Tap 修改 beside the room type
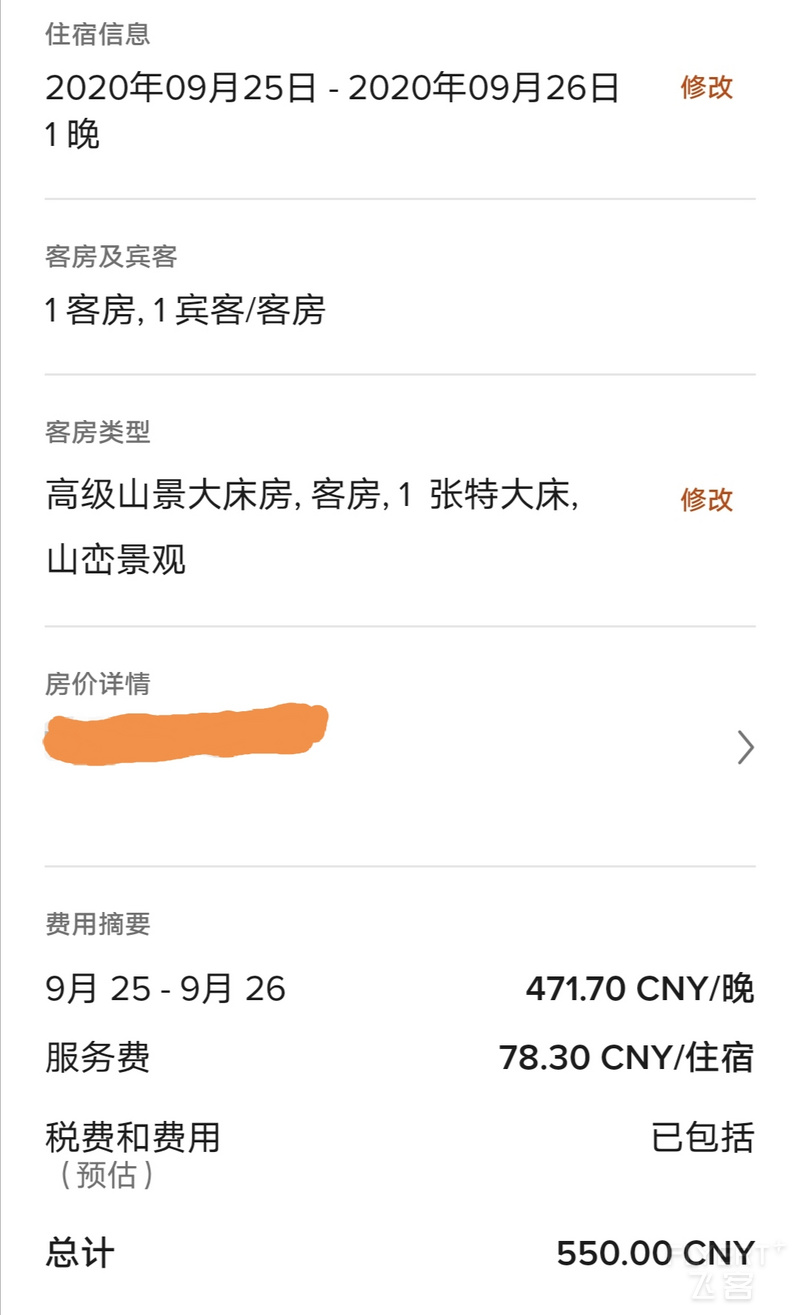 coord(707,499)
